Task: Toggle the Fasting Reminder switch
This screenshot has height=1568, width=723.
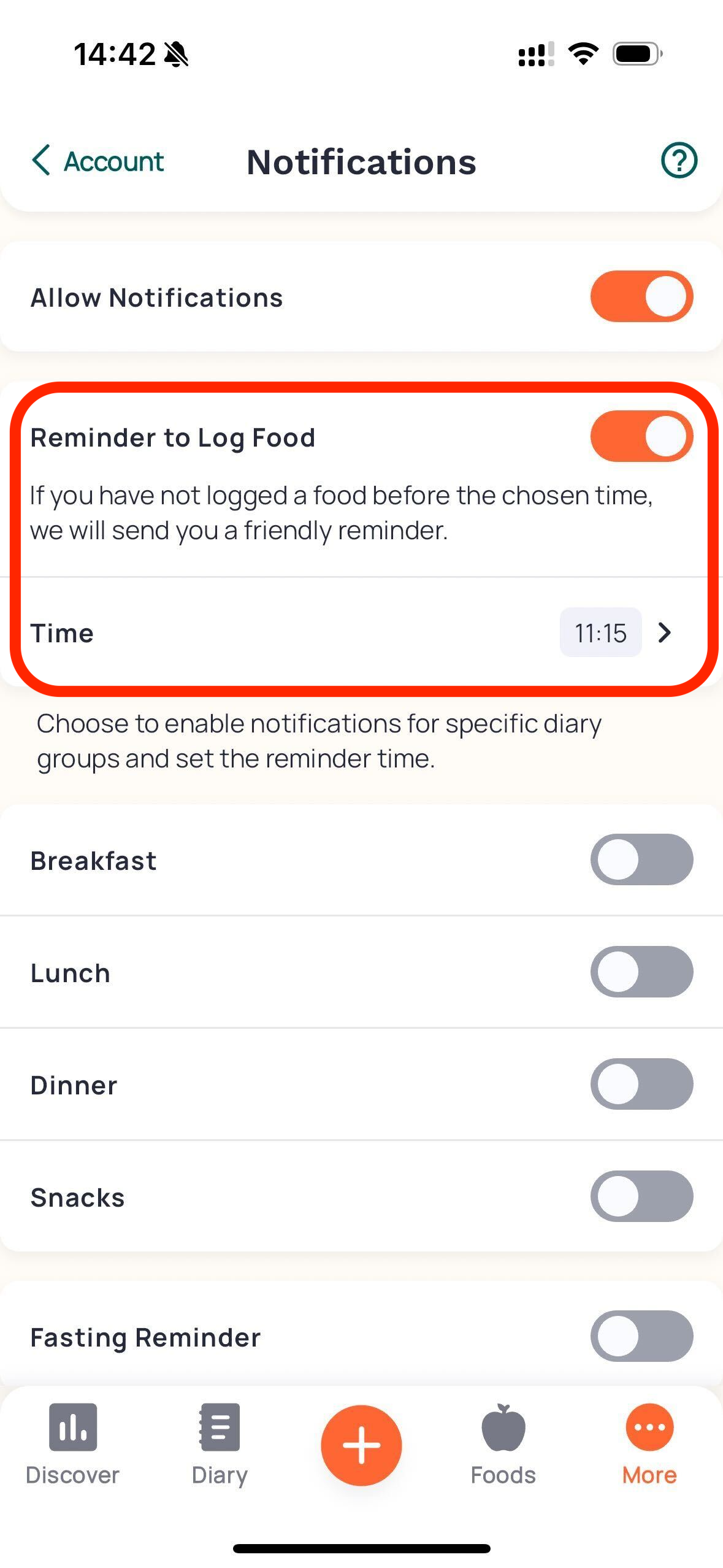Action: pyautogui.click(x=641, y=1336)
